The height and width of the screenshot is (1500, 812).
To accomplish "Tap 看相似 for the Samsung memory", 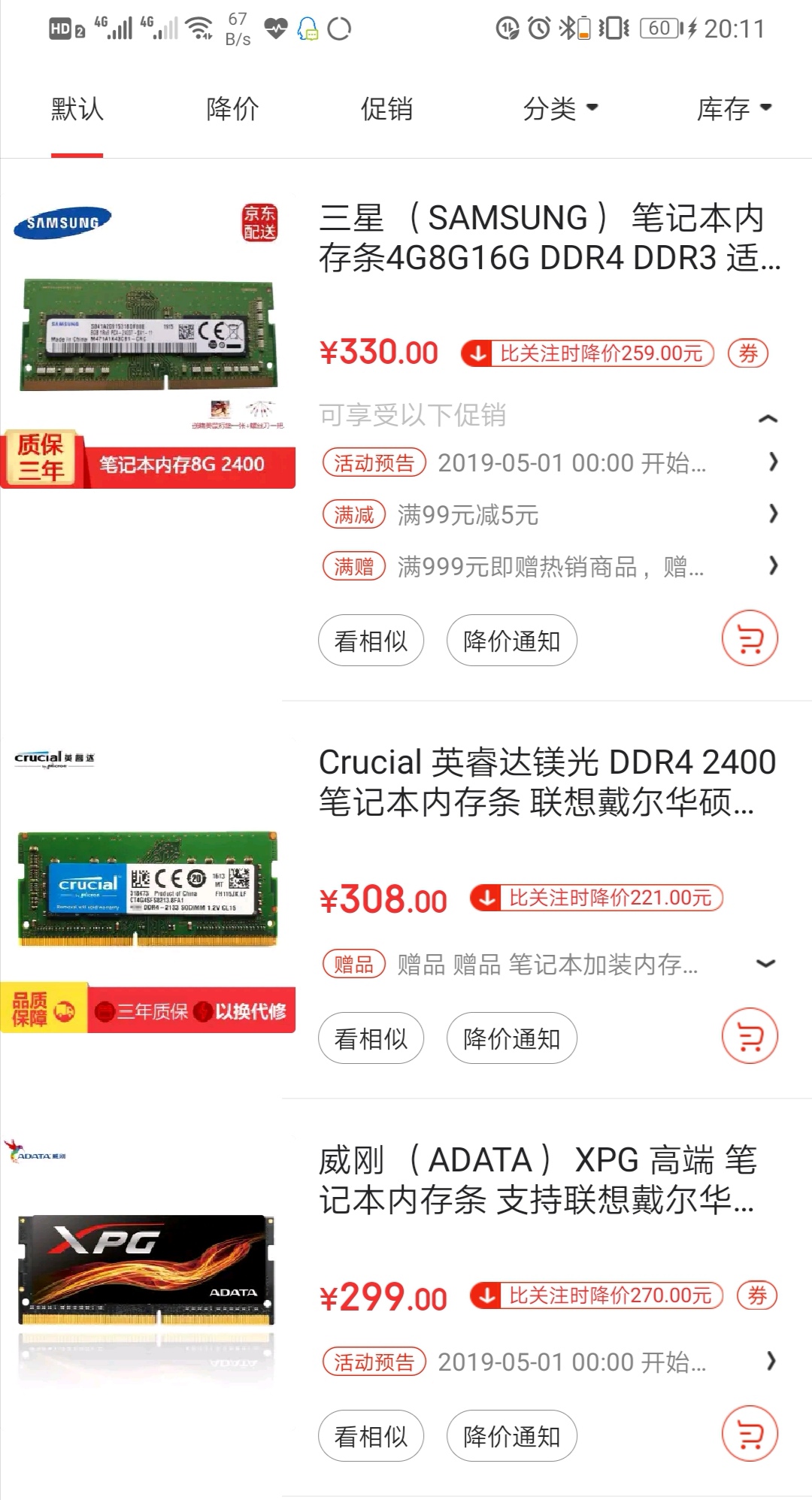I will coord(371,641).
